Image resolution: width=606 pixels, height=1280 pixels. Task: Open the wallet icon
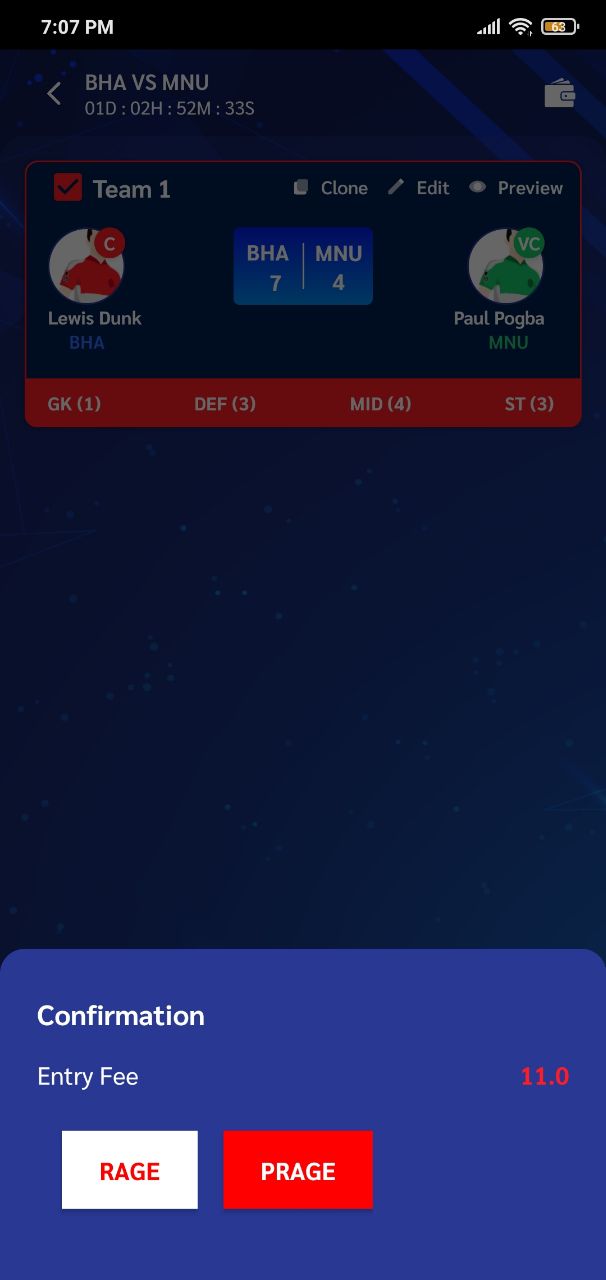[559, 94]
